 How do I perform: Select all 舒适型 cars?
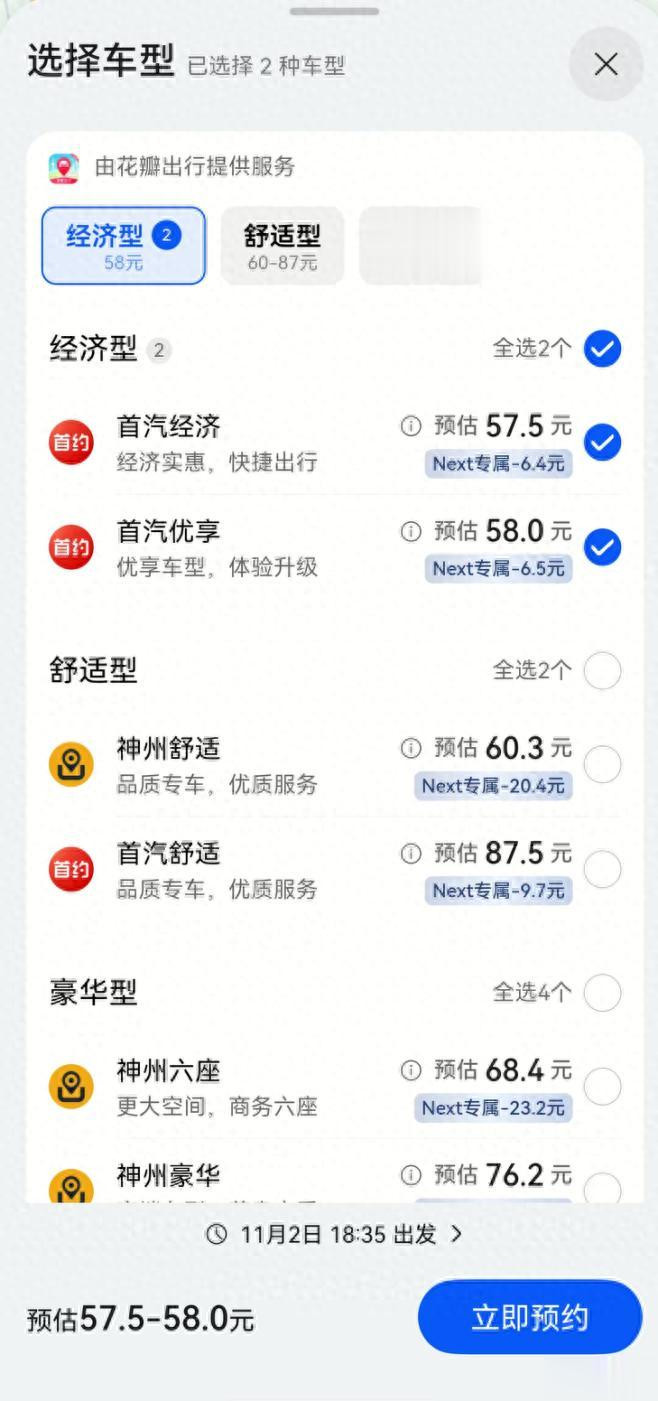[602, 671]
